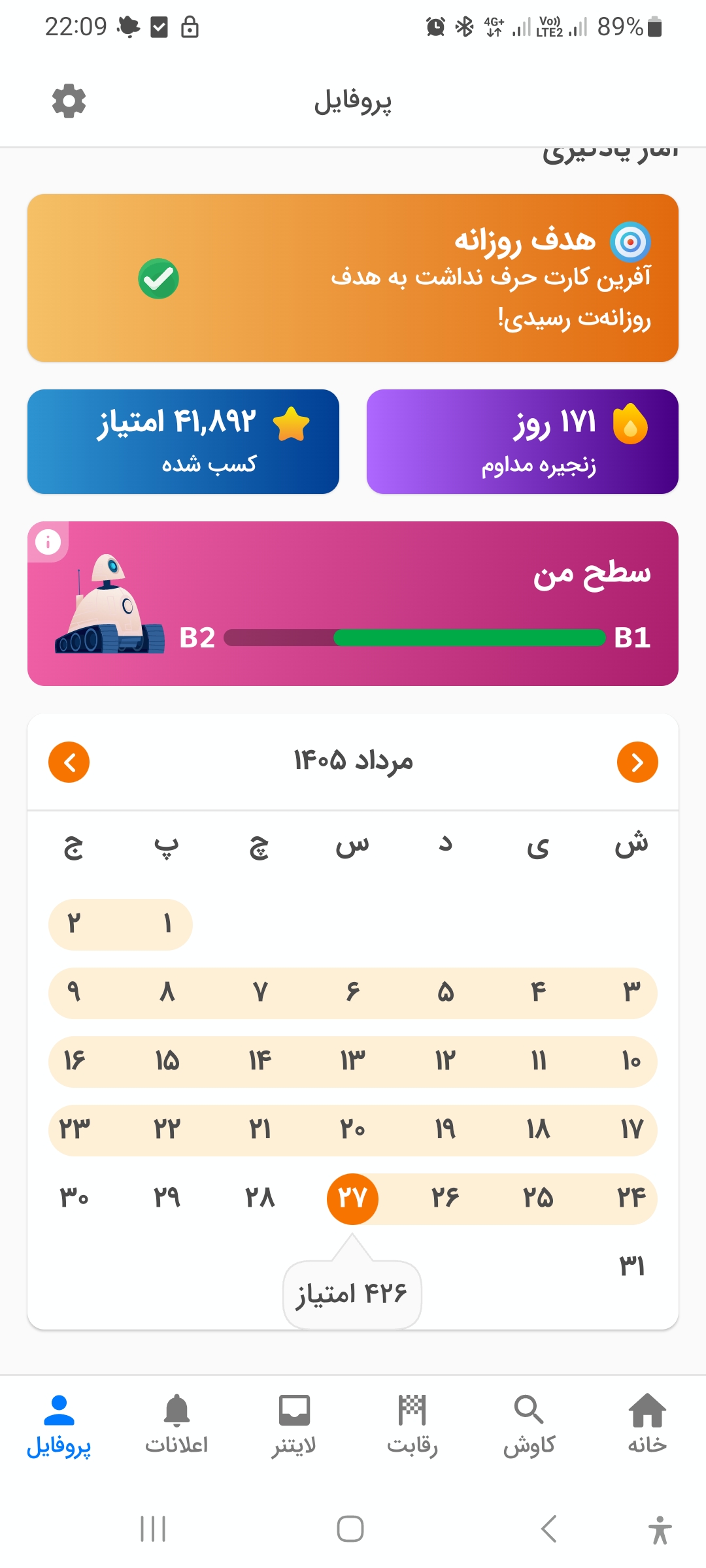Switch to the پروفایل tab

click(x=59, y=1424)
